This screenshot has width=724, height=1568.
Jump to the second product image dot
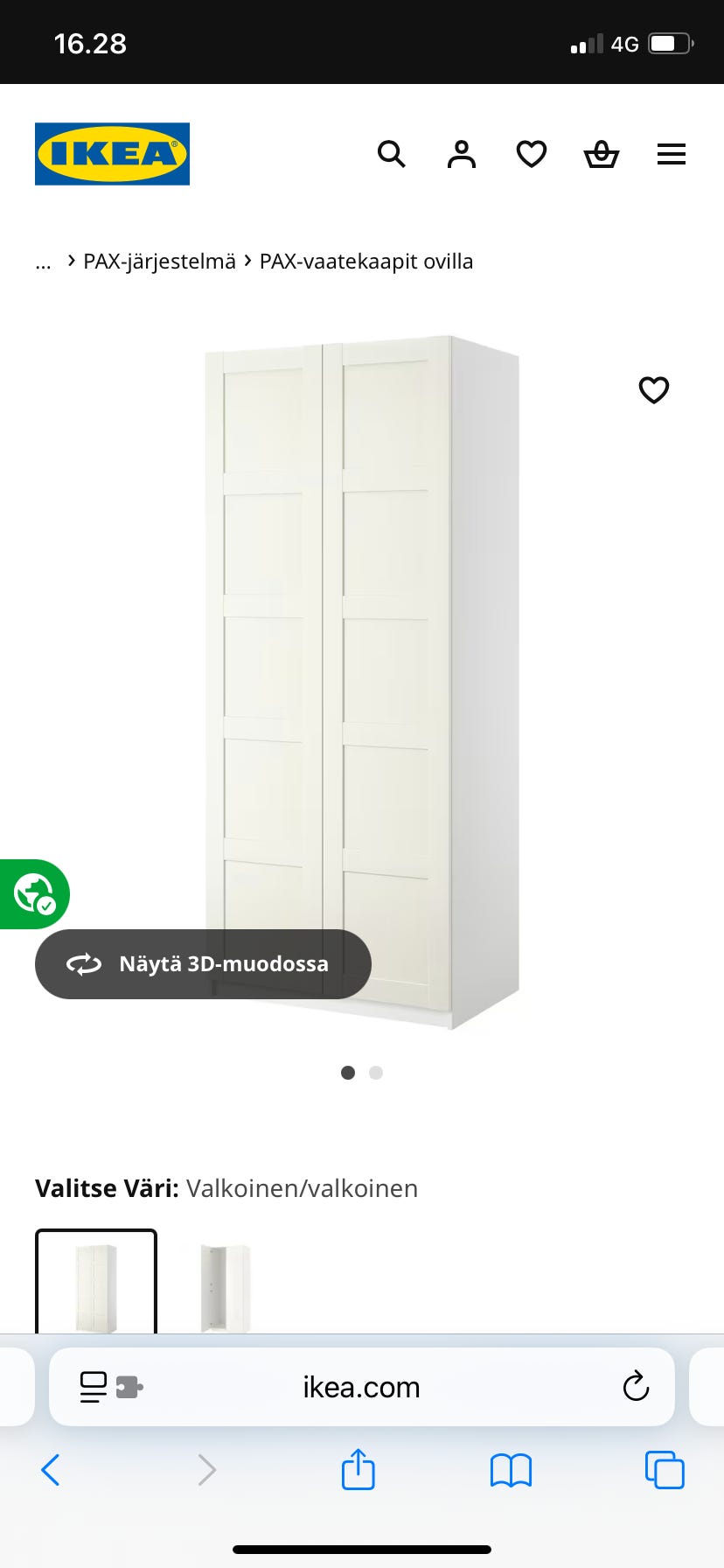click(x=376, y=1073)
